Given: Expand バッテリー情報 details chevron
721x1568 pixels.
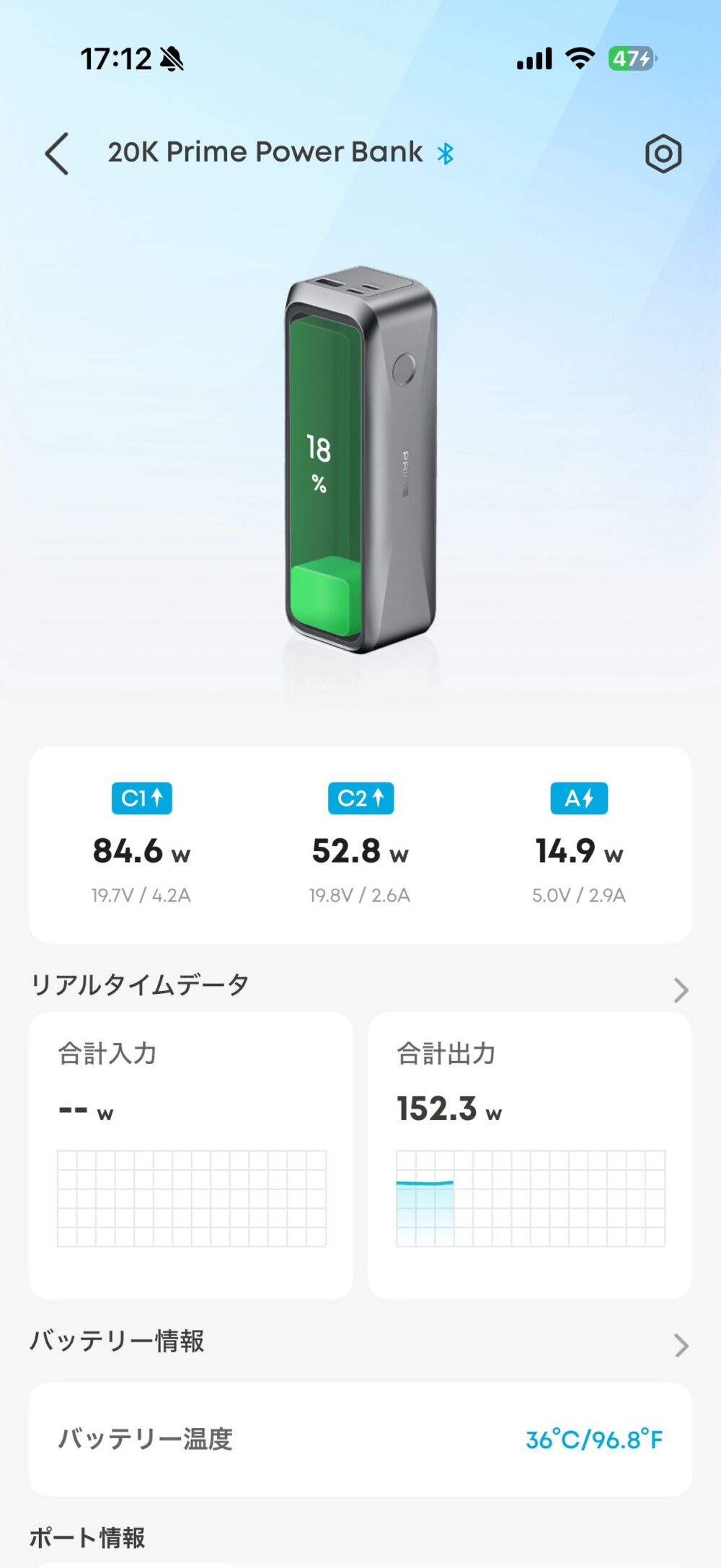Looking at the screenshot, I should pos(681,1345).
